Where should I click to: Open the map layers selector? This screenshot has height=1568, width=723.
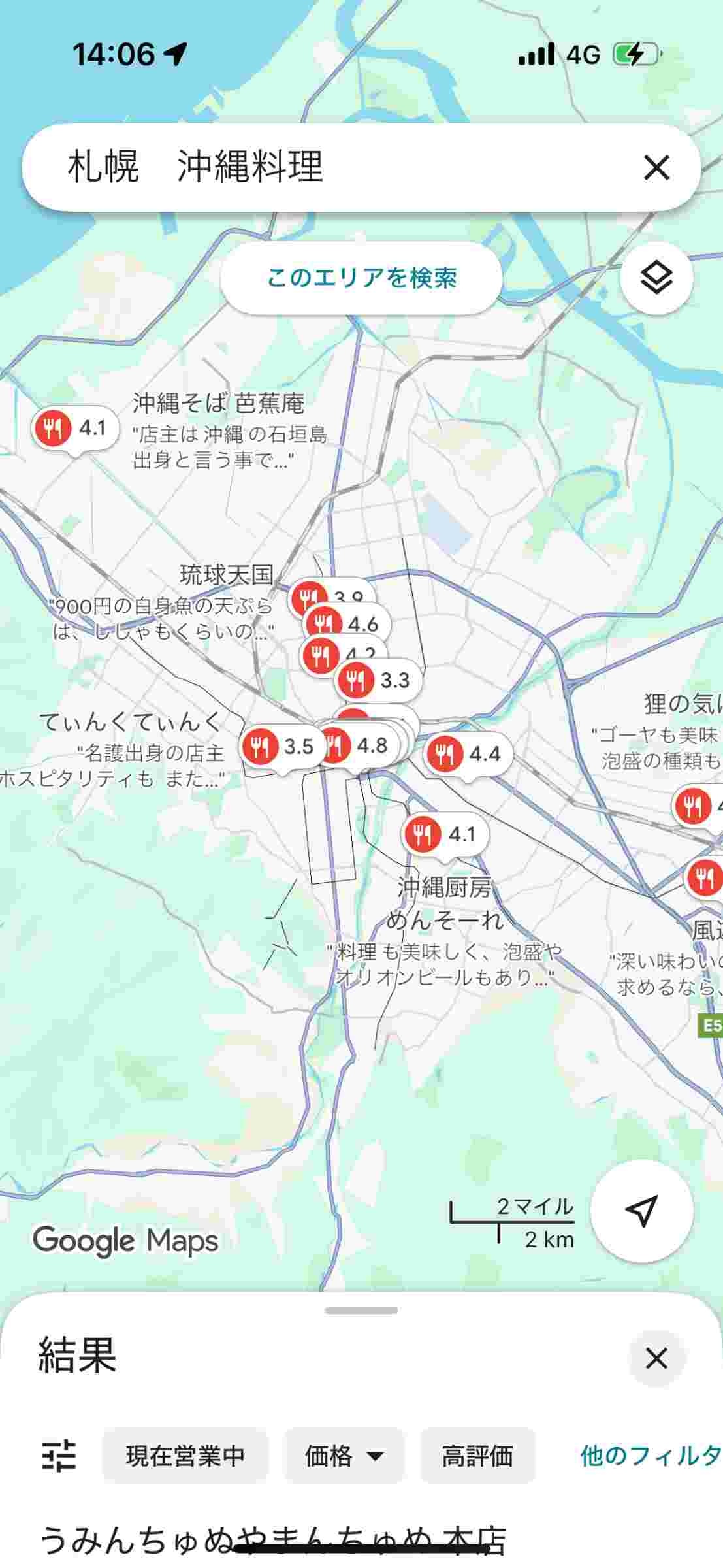click(x=656, y=279)
